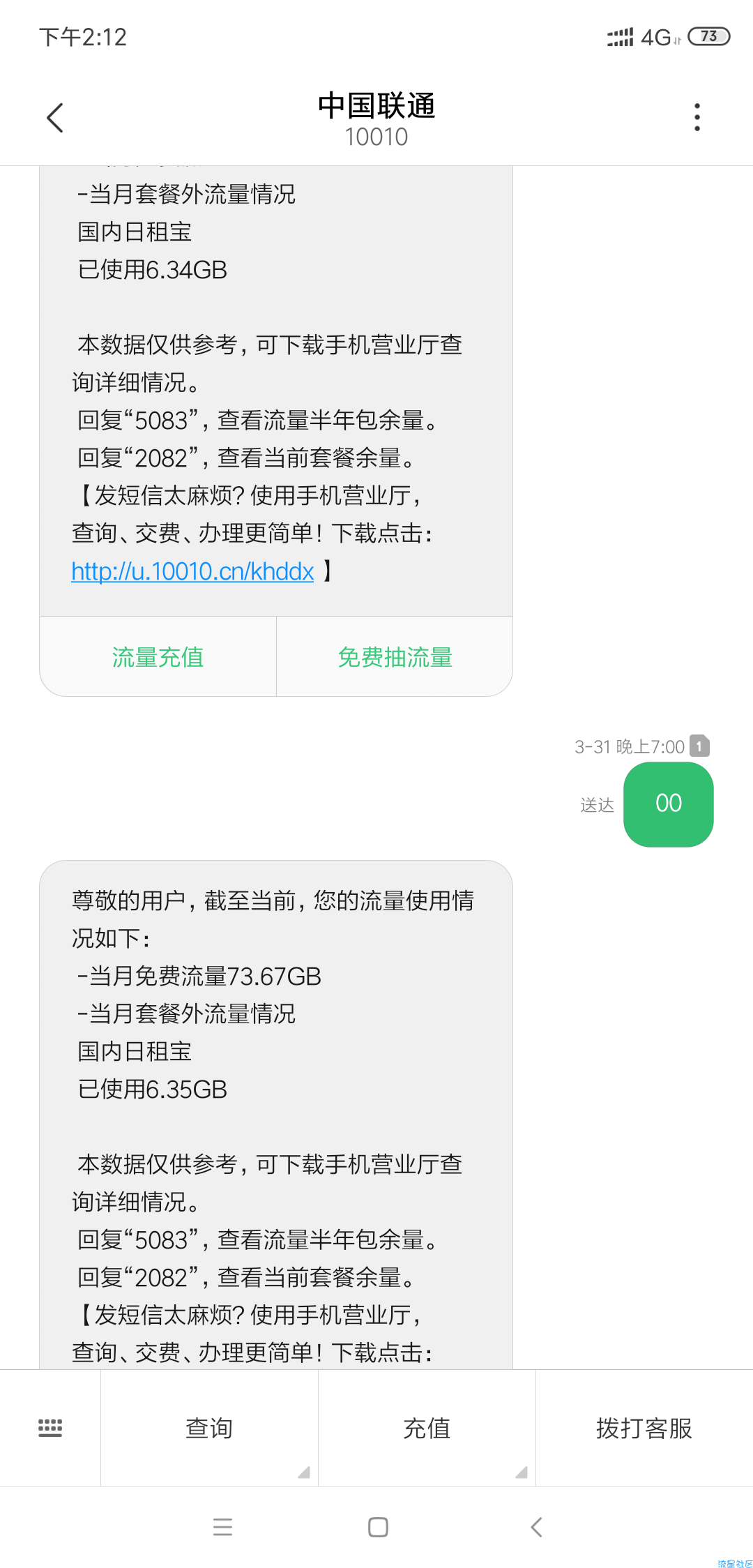Expand the 充值 menu

427,1428
